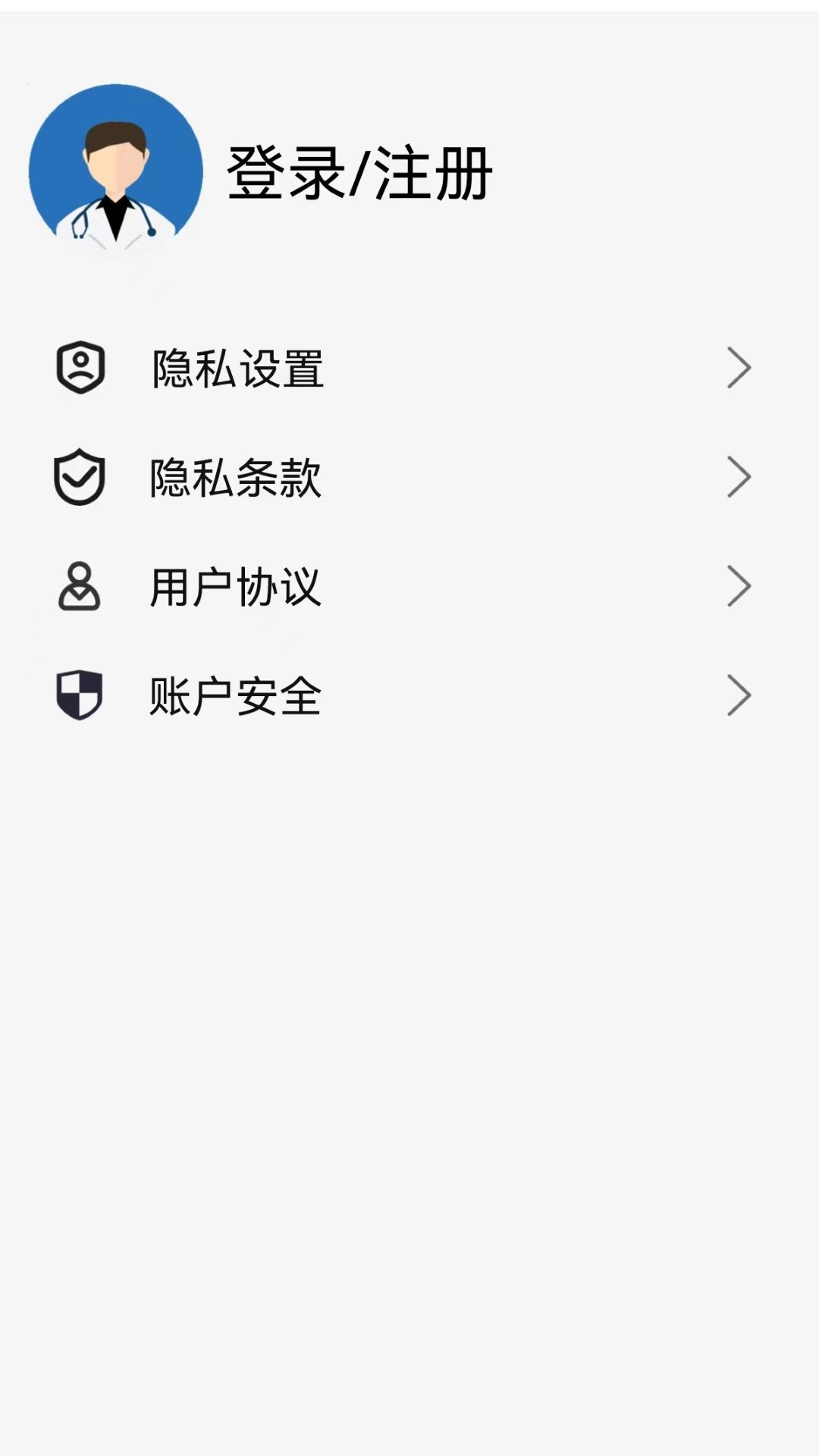This screenshot has width=819, height=1456.
Task: Open the 隐私条款 privacy policy row
Action: point(237,478)
